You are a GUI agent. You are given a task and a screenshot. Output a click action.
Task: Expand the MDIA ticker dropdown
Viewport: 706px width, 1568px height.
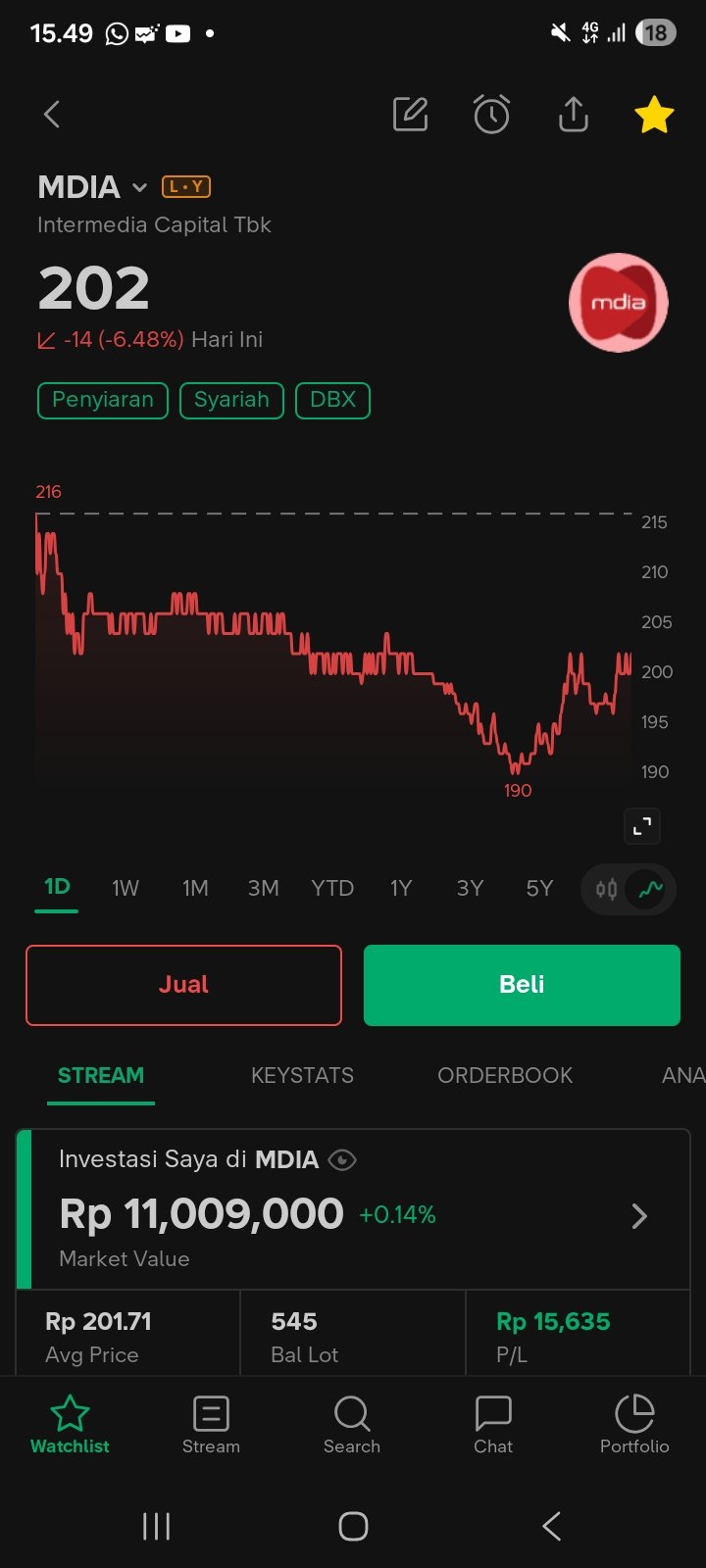point(139,187)
